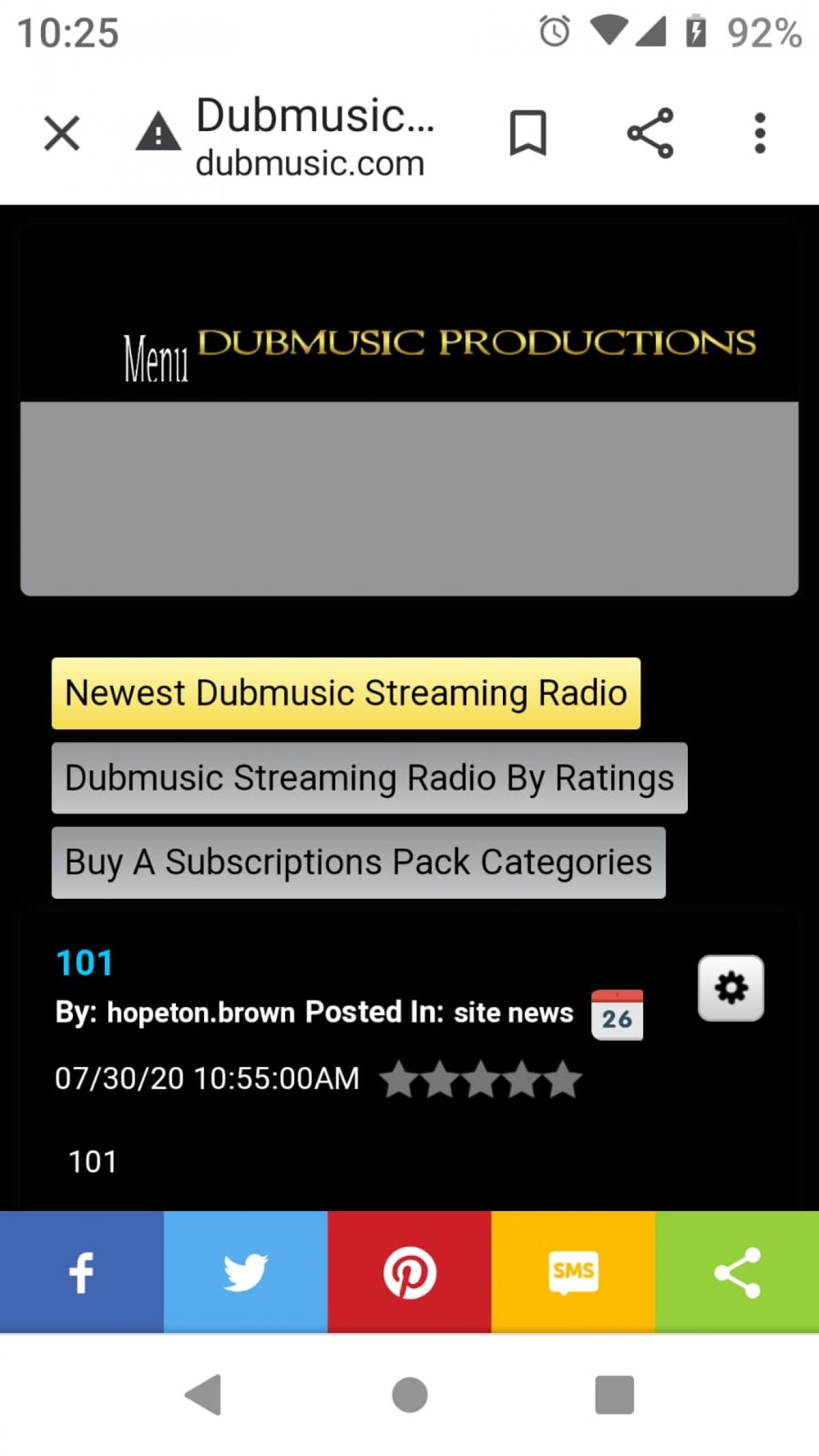
Task: Close the browser tab with X
Action: (x=62, y=133)
